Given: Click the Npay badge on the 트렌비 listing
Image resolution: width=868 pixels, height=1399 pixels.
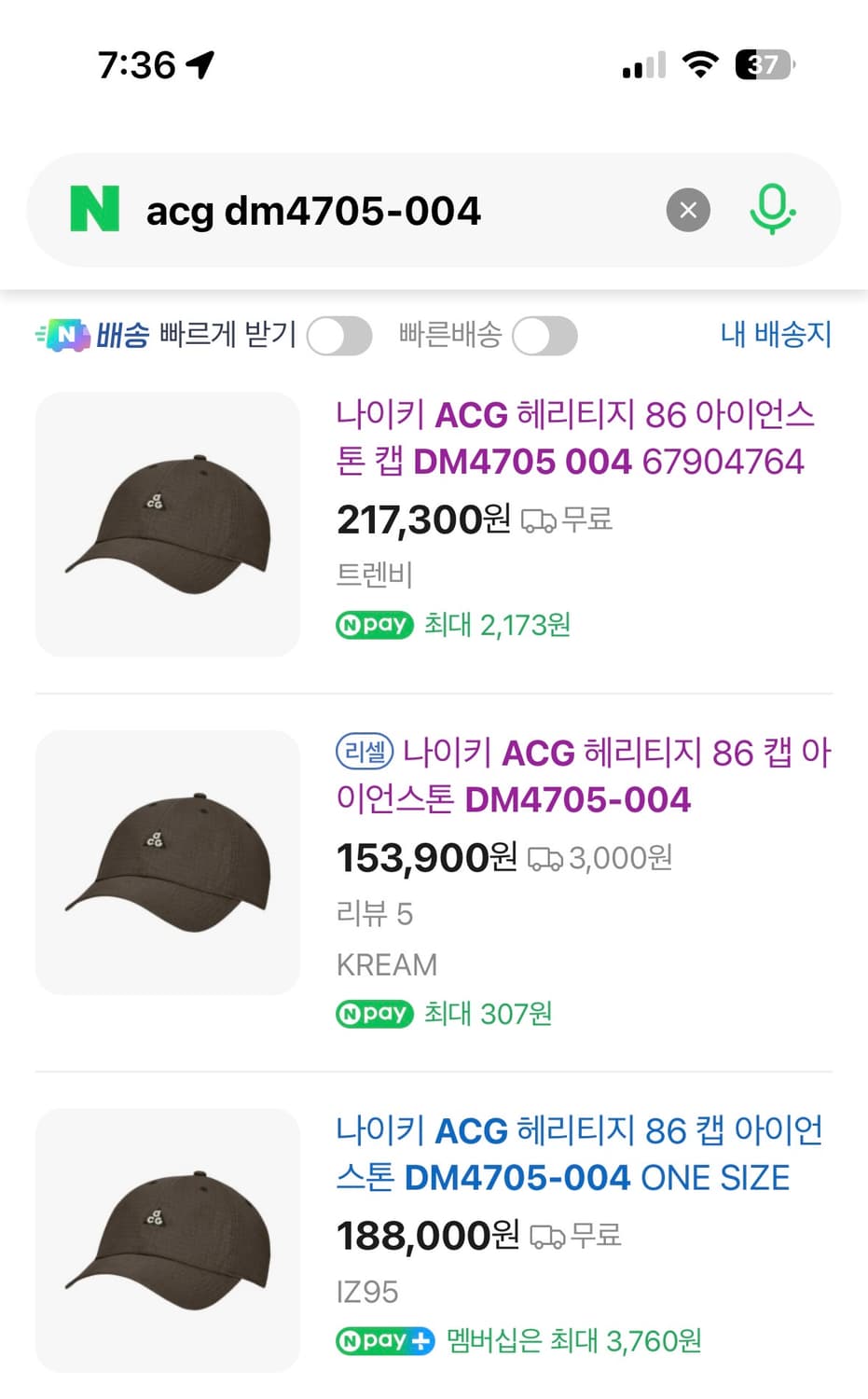Looking at the screenshot, I should pyautogui.click(x=374, y=625).
